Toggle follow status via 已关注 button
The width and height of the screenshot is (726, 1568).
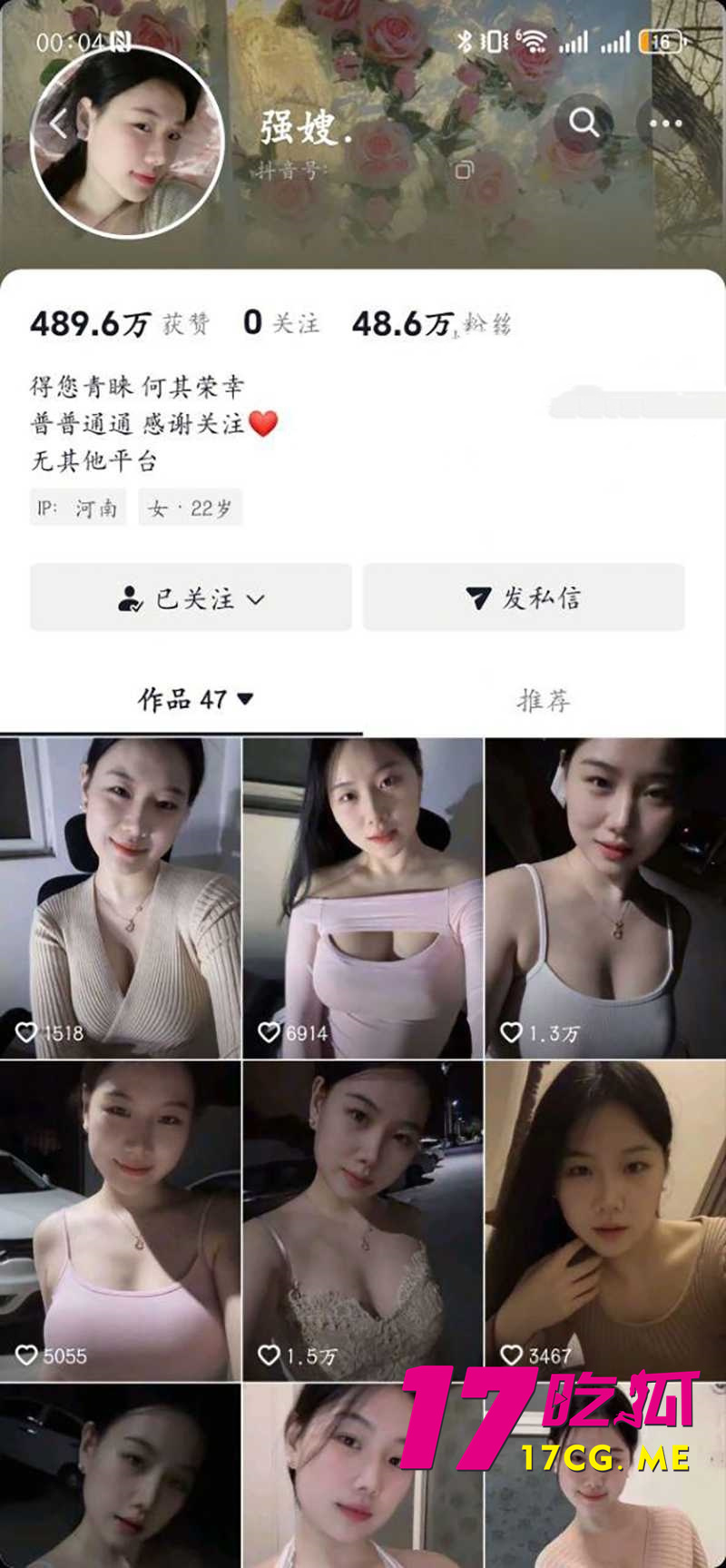click(190, 597)
